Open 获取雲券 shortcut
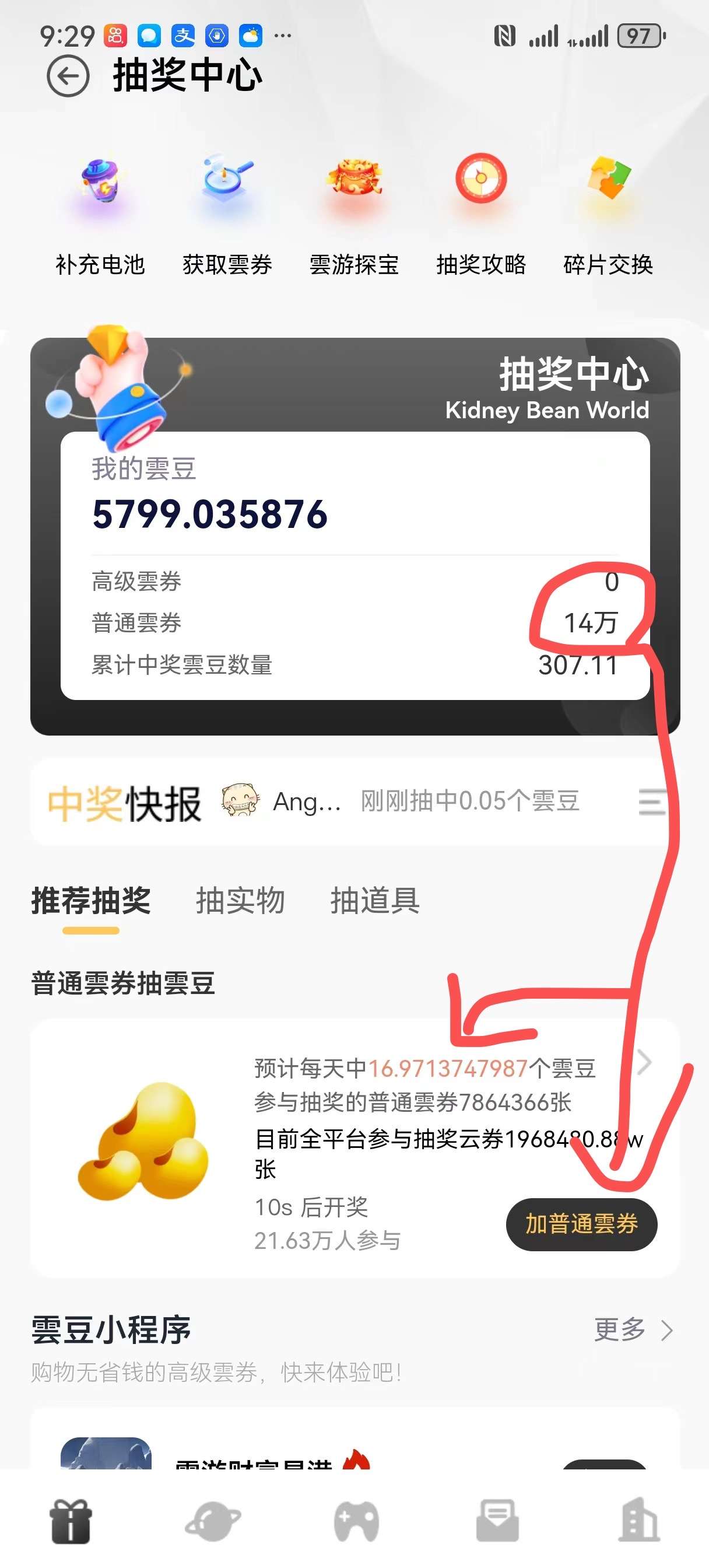 point(227,213)
